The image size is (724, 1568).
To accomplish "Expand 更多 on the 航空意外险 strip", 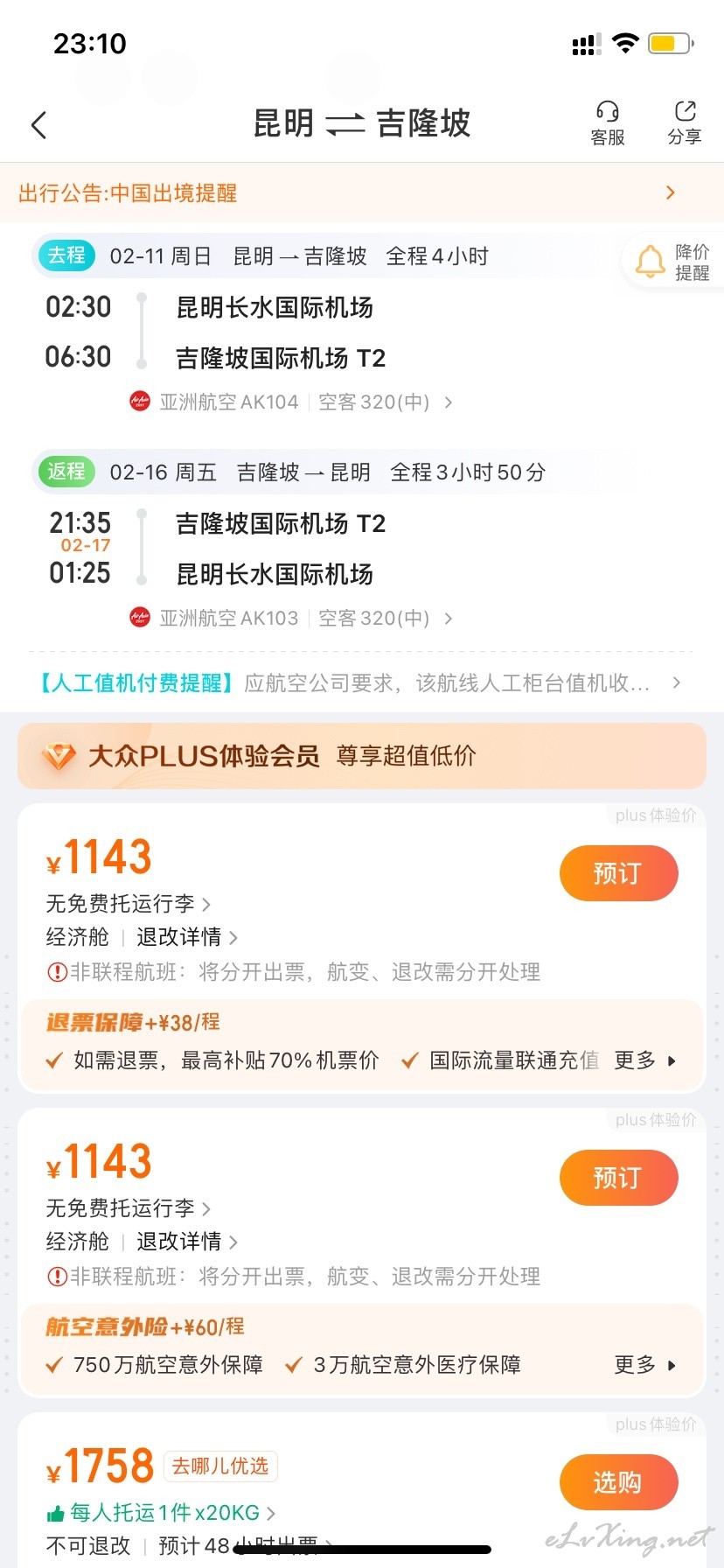I will point(645,1365).
